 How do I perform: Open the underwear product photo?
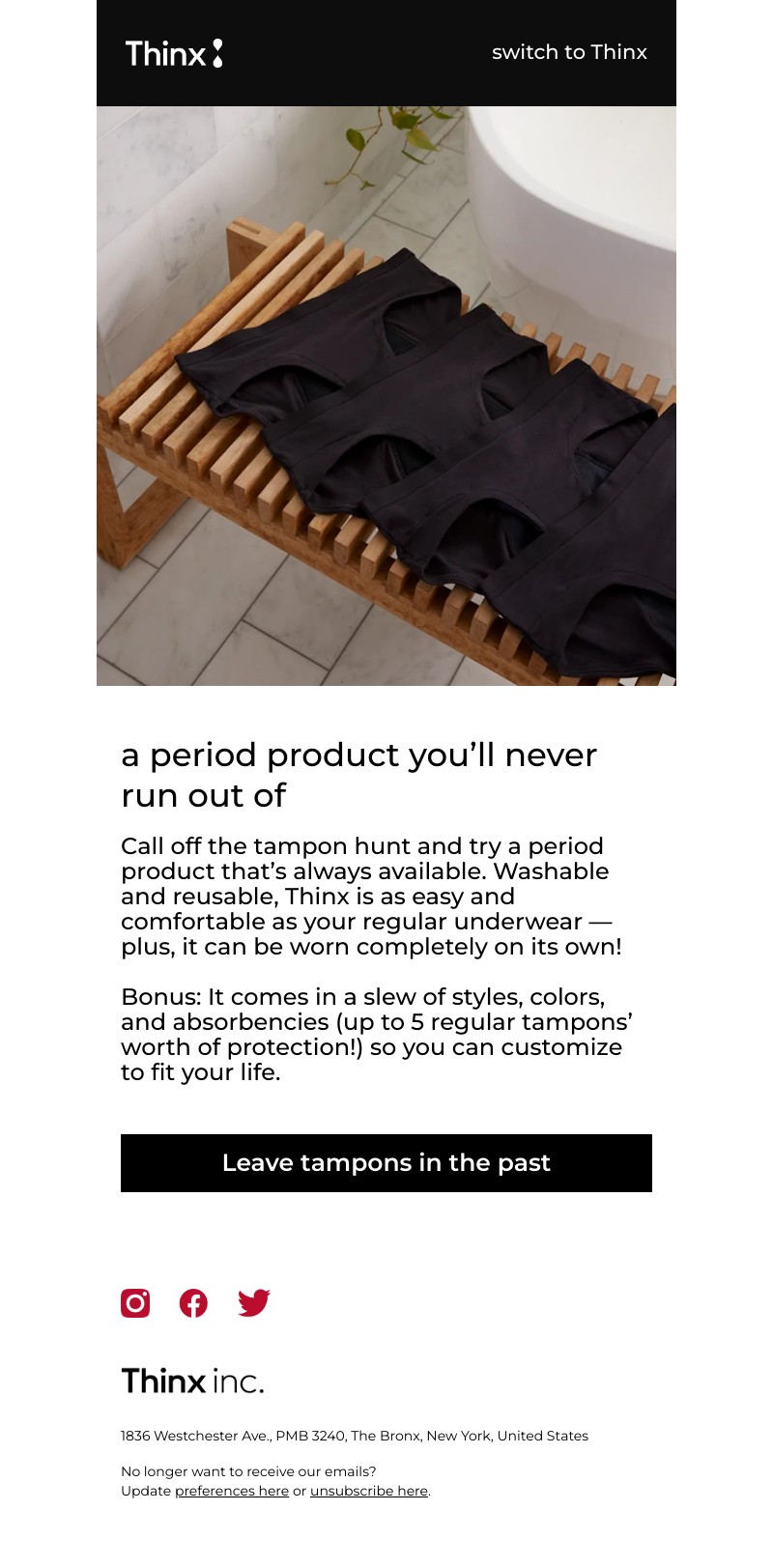pyautogui.click(x=386, y=396)
